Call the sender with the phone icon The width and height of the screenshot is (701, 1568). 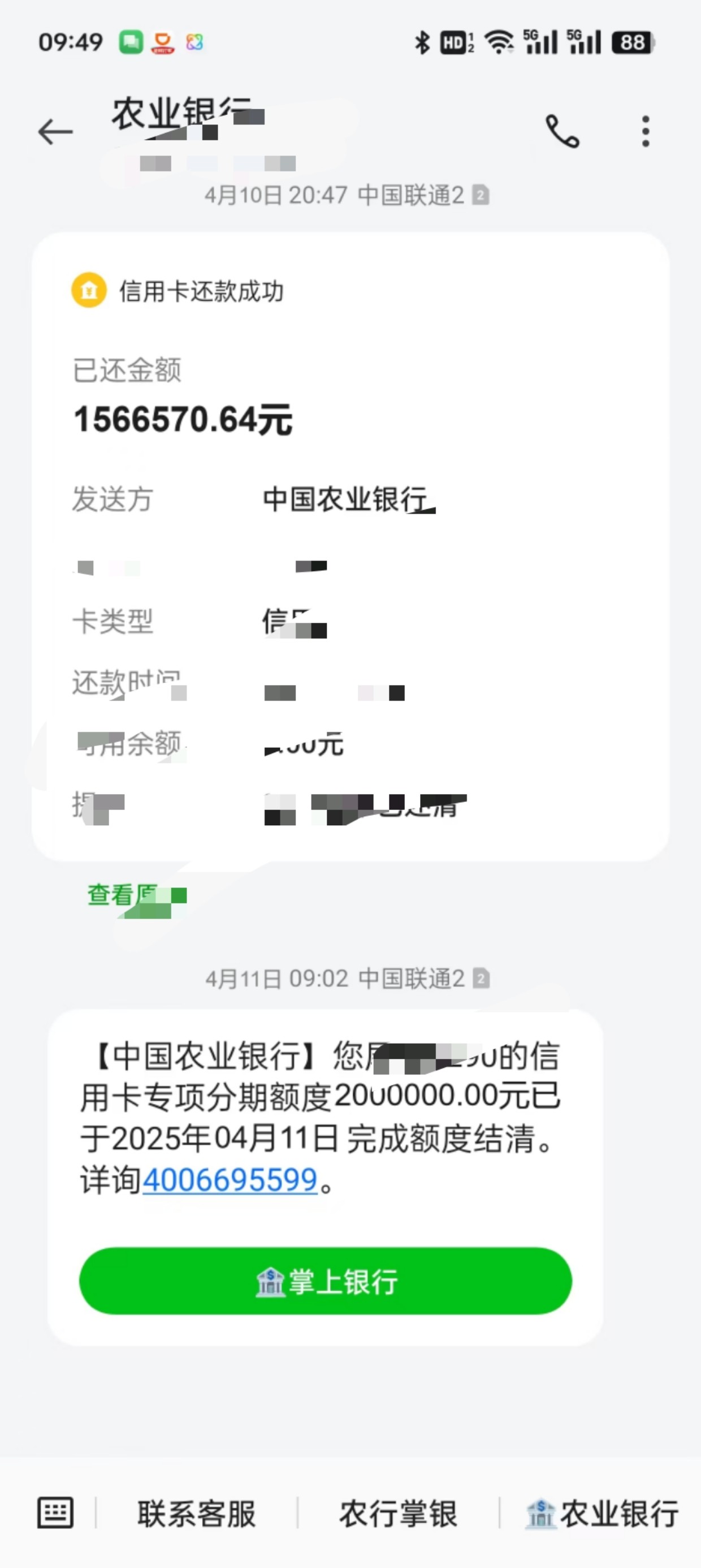coord(563,131)
